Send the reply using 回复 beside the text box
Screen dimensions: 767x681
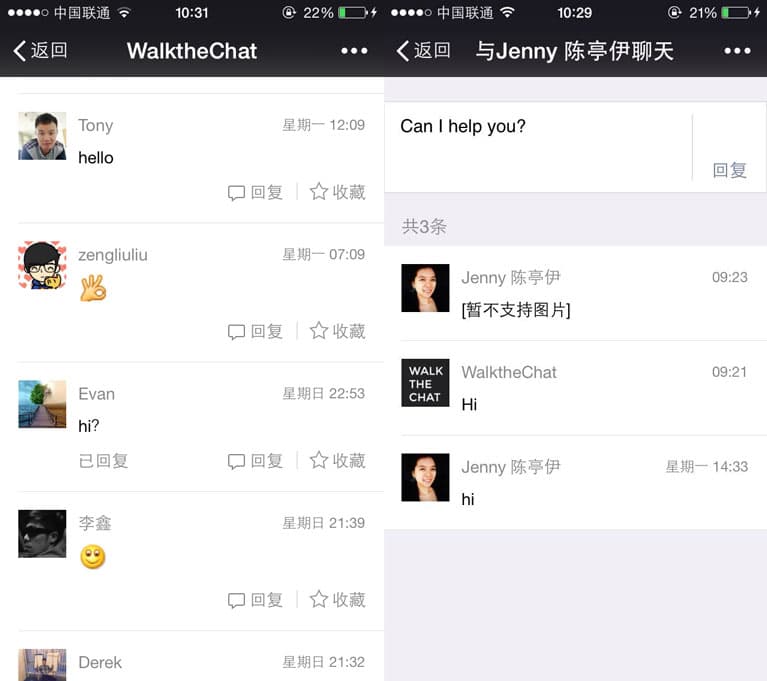coord(729,170)
